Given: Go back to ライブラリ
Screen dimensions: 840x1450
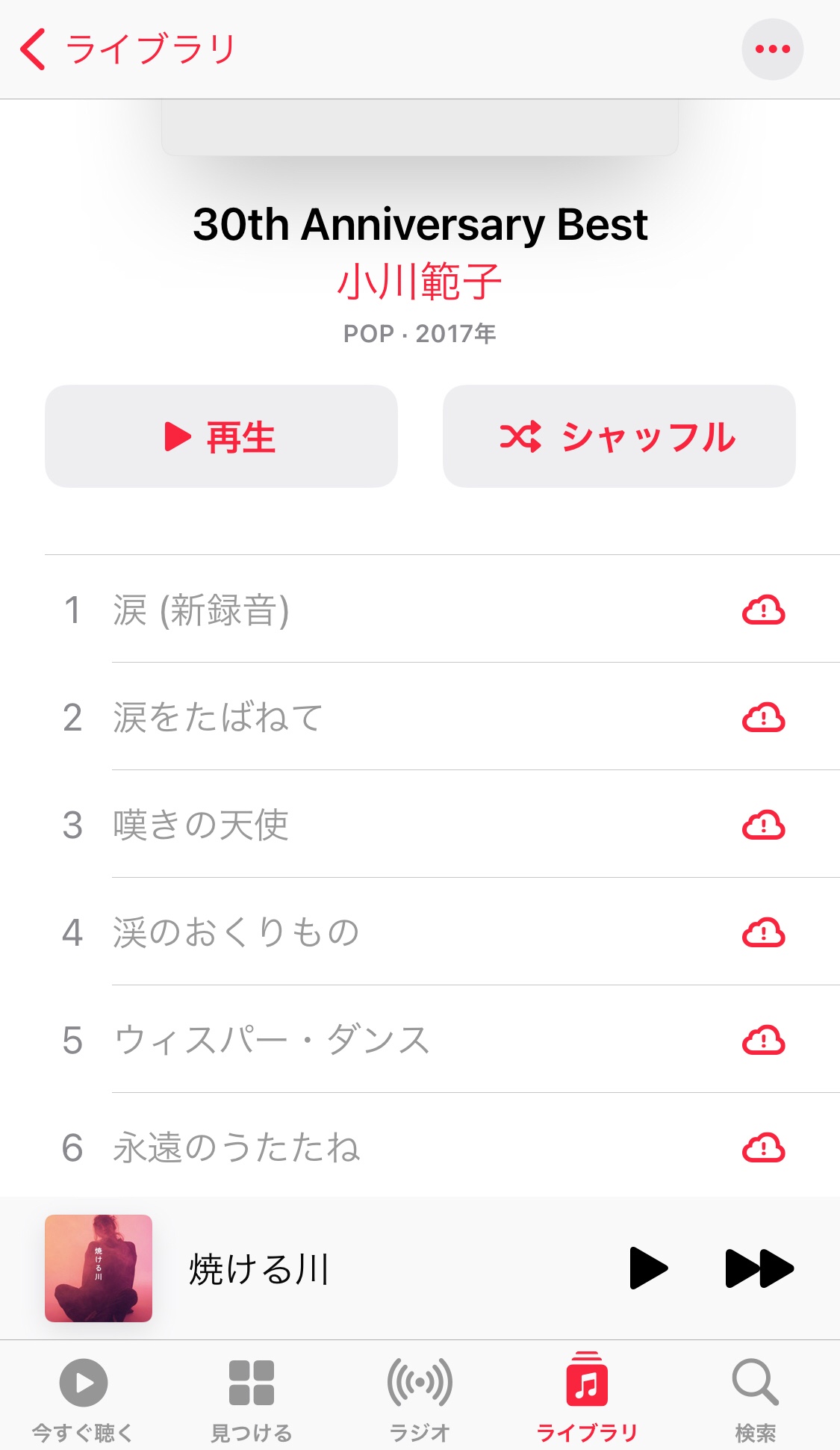Looking at the screenshot, I should click(x=127, y=49).
